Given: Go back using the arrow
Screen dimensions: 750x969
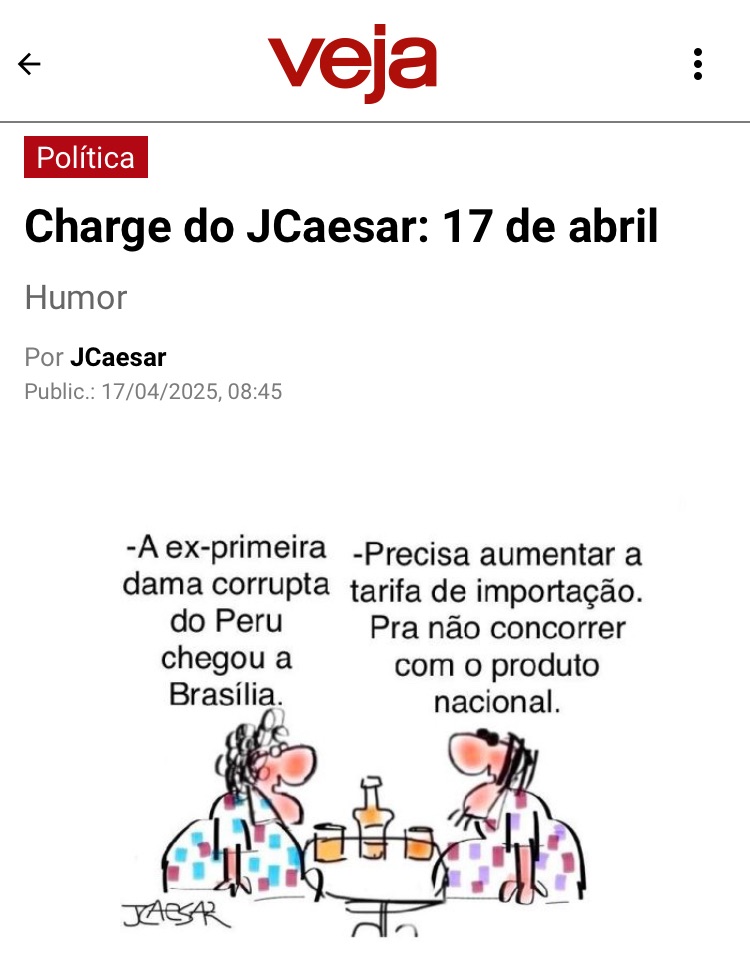Looking at the screenshot, I should [x=29, y=64].
